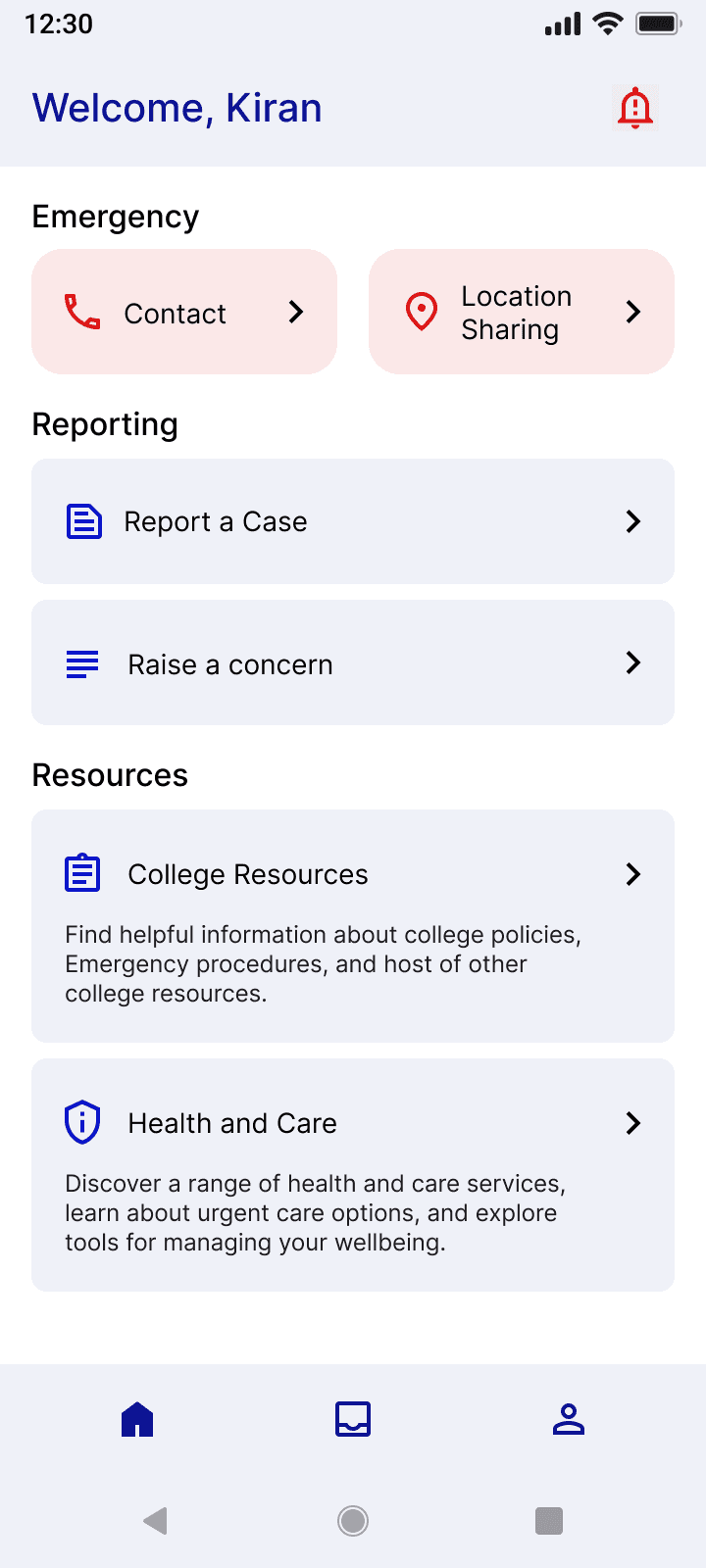Open the Health and Care card
706x1568 pixels.
(x=353, y=1175)
